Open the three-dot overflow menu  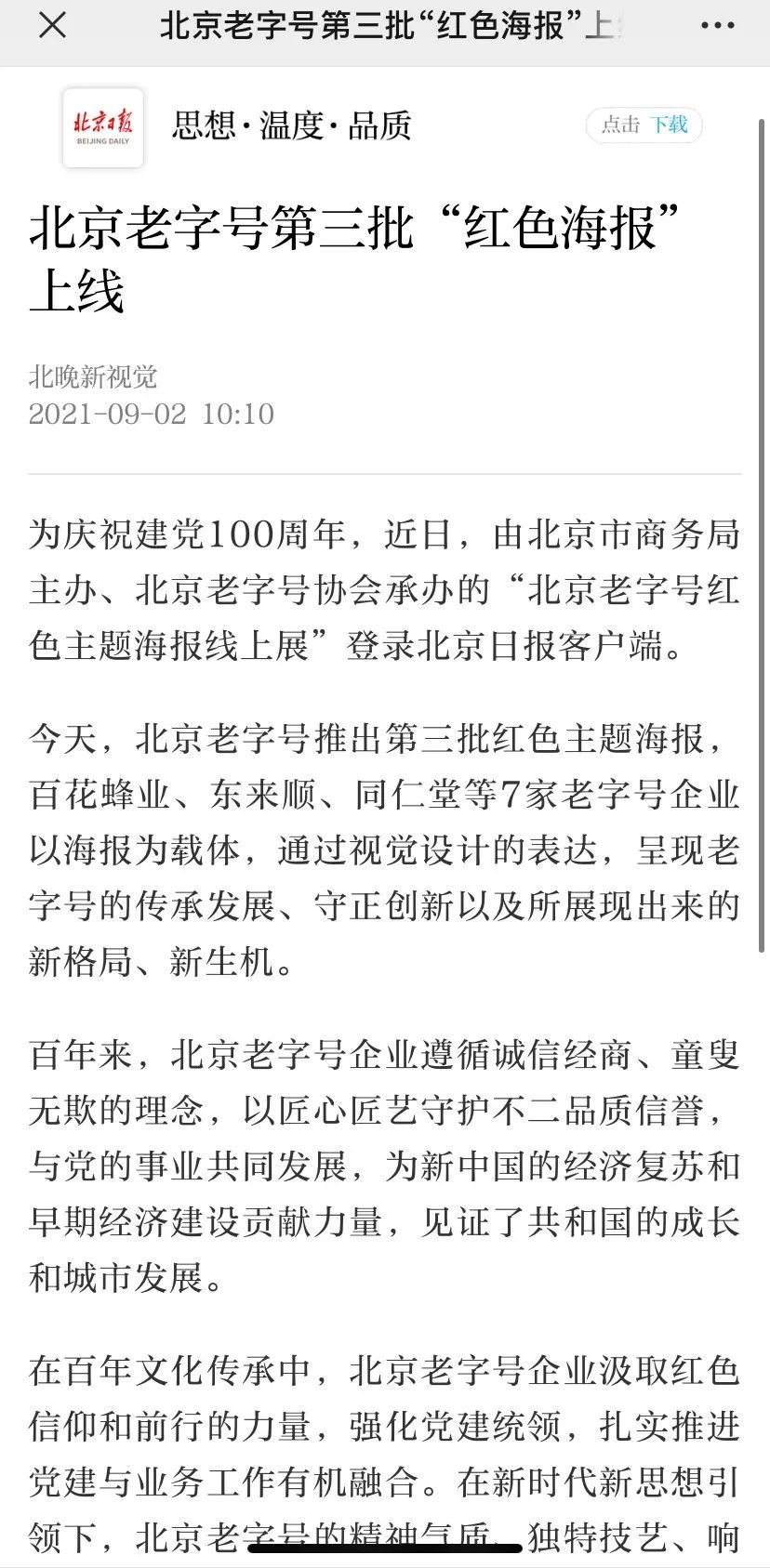[x=717, y=26]
